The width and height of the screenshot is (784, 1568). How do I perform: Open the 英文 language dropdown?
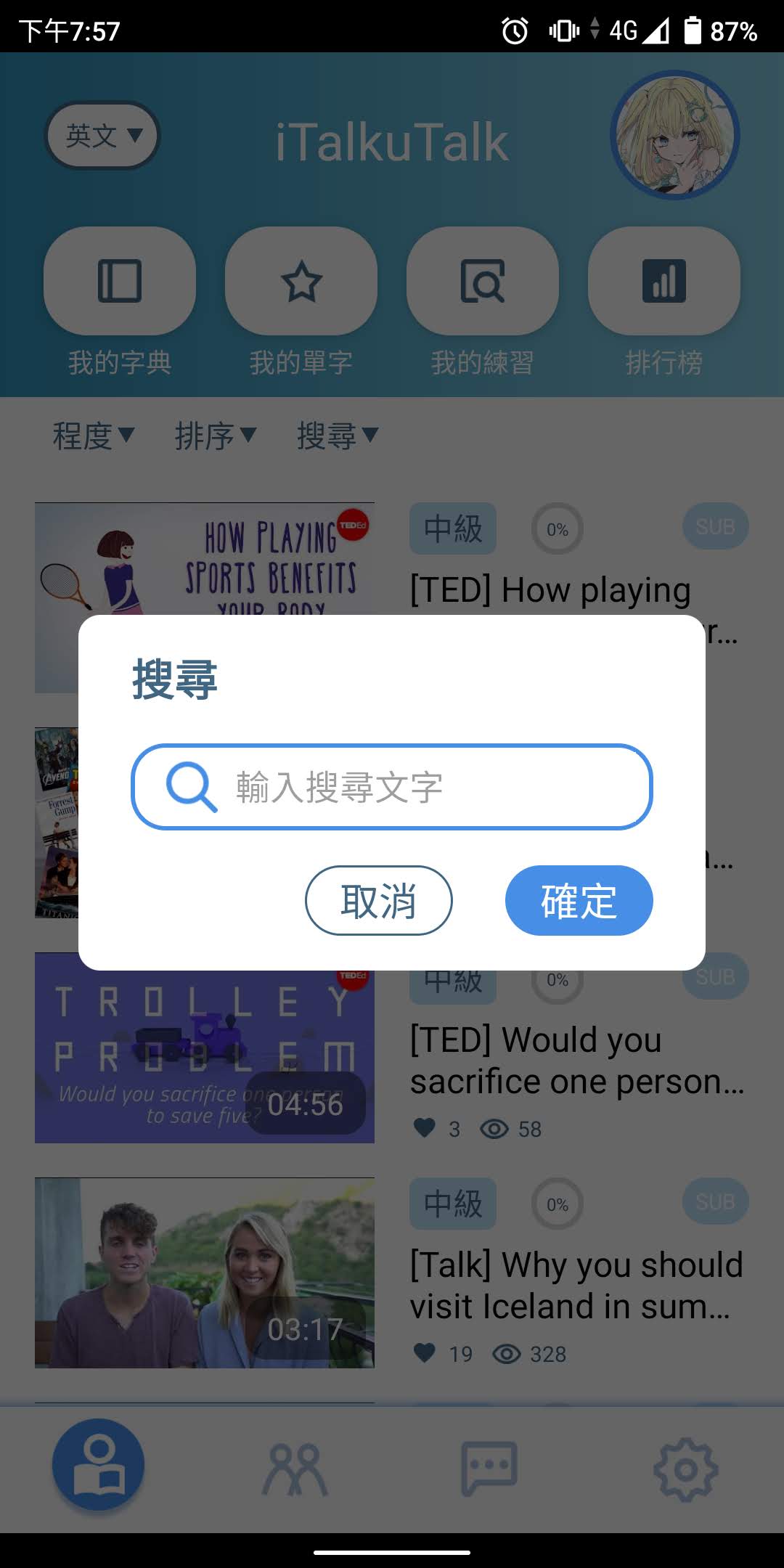pyautogui.click(x=102, y=136)
